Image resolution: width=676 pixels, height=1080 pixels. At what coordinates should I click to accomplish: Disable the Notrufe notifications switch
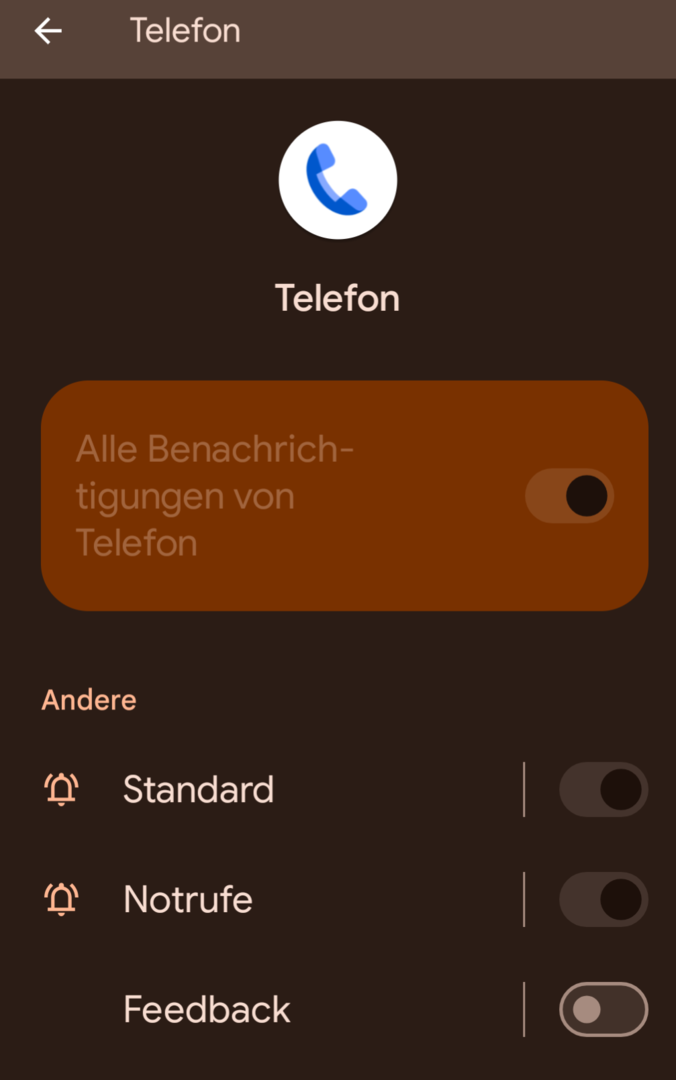pyautogui.click(x=603, y=900)
